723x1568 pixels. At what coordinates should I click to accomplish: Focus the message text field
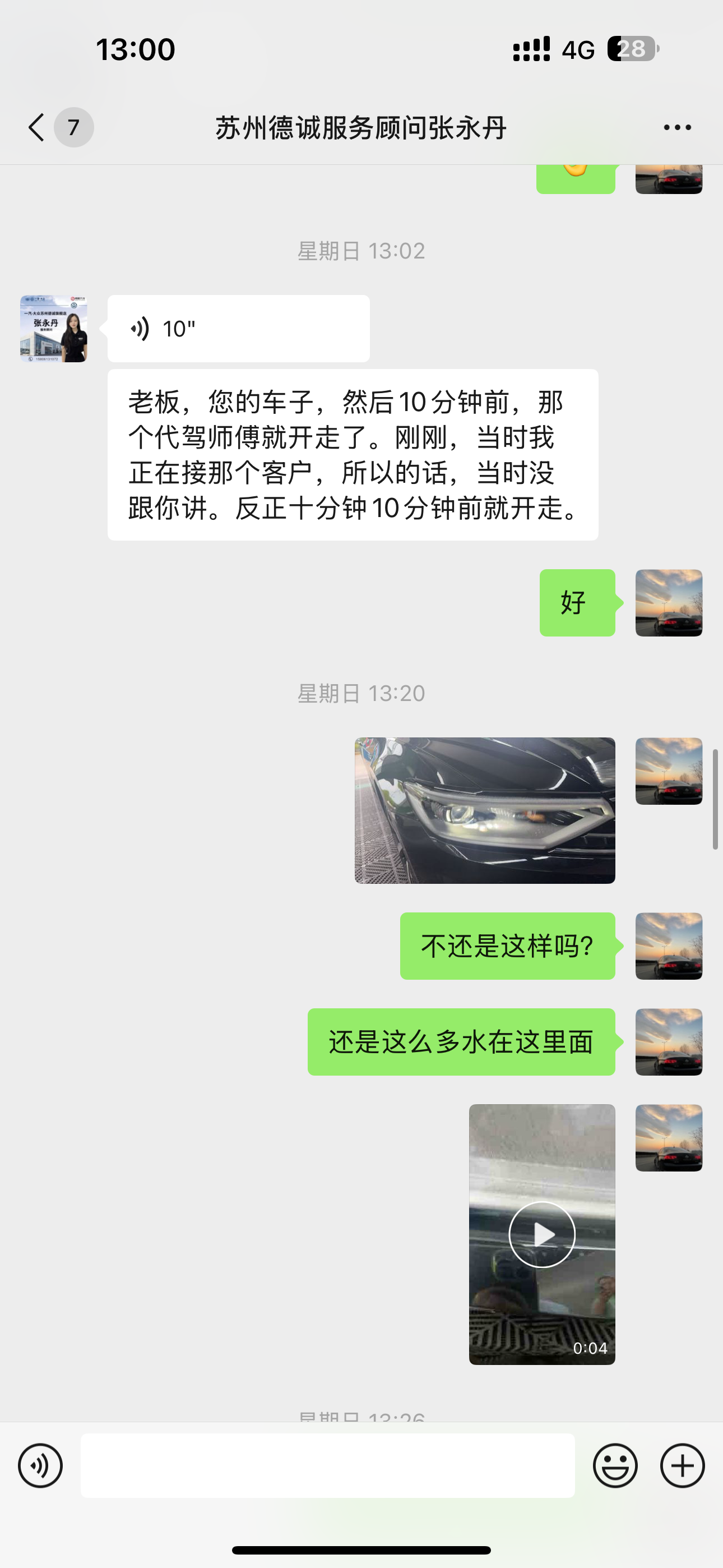[x=327, y=1465]
